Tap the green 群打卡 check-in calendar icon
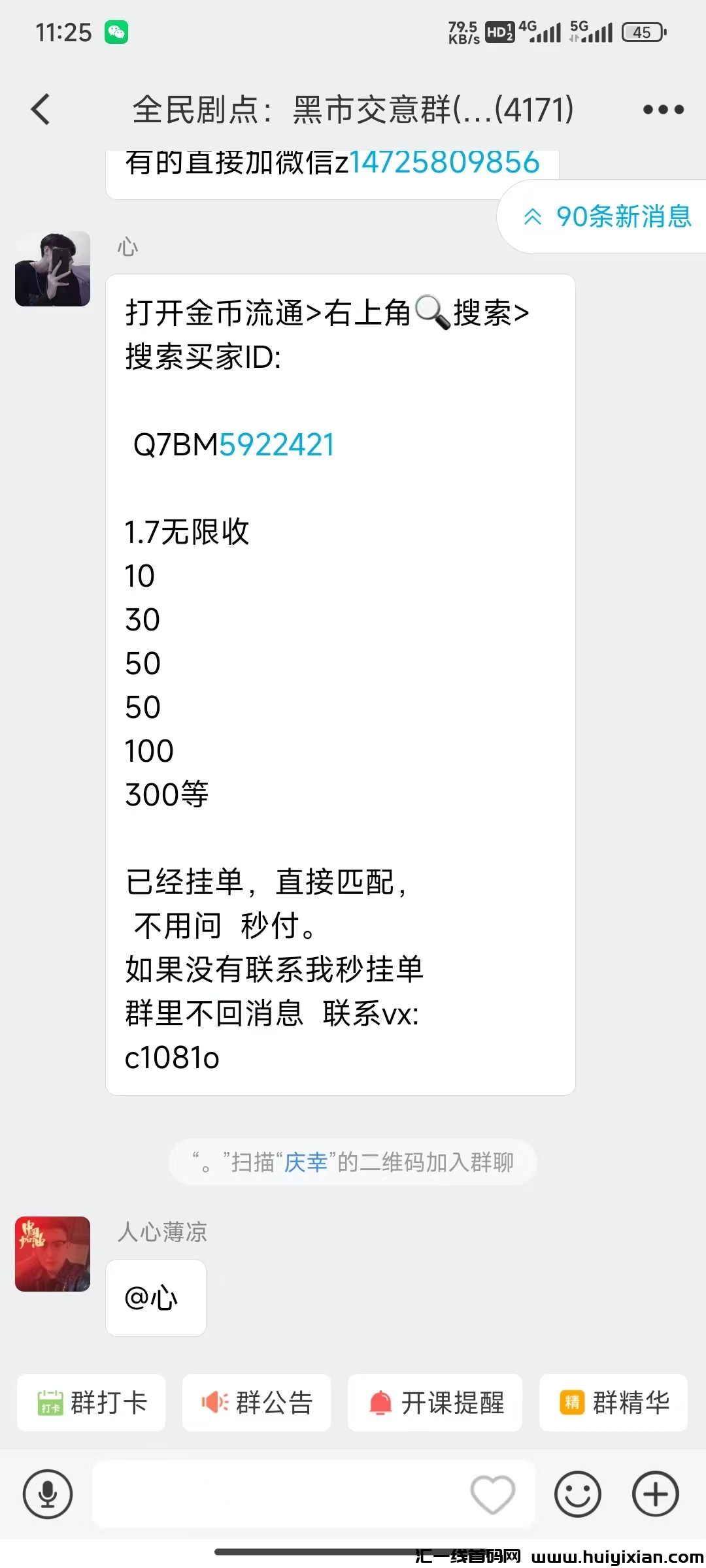Screen dimensions: 706x1568 point(52,1403)
